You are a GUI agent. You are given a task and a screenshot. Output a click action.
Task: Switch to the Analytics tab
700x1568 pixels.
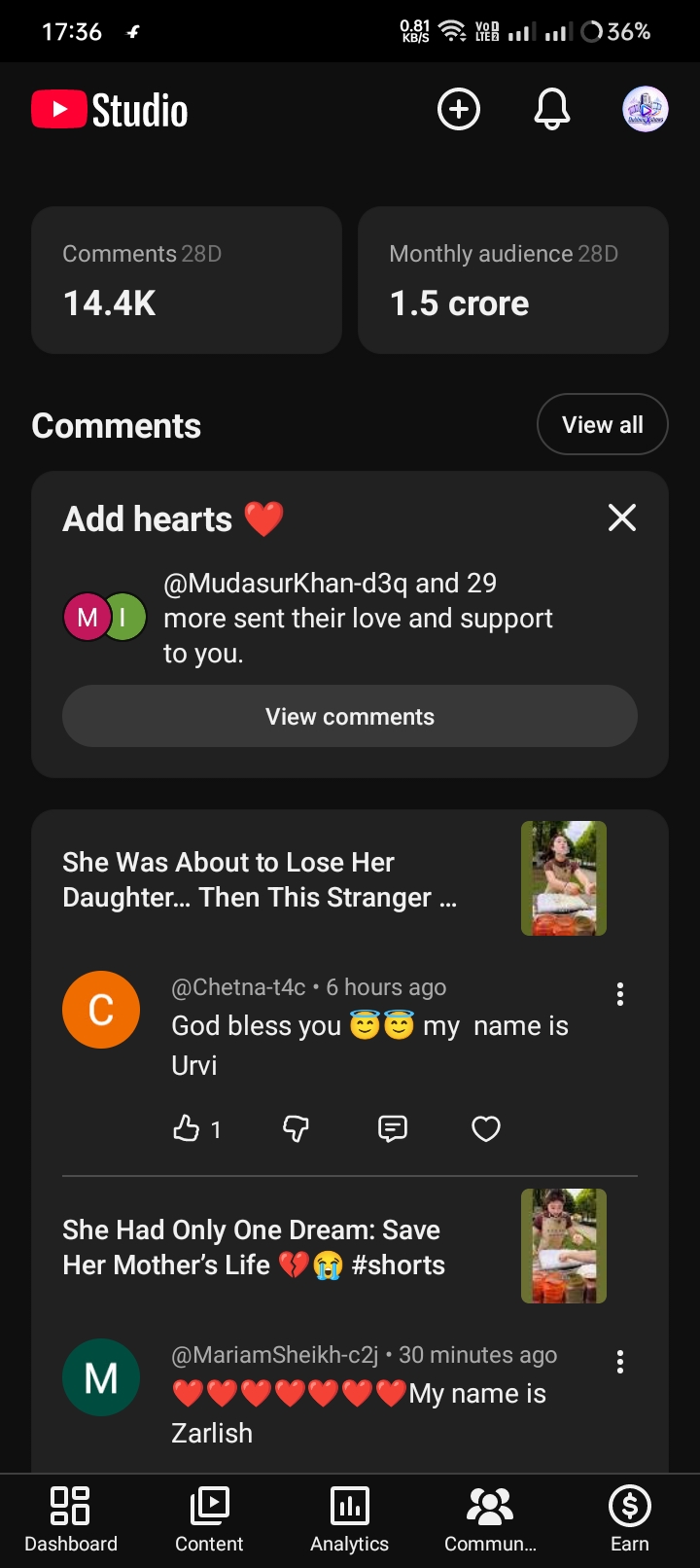click(x=349, y=1519)
